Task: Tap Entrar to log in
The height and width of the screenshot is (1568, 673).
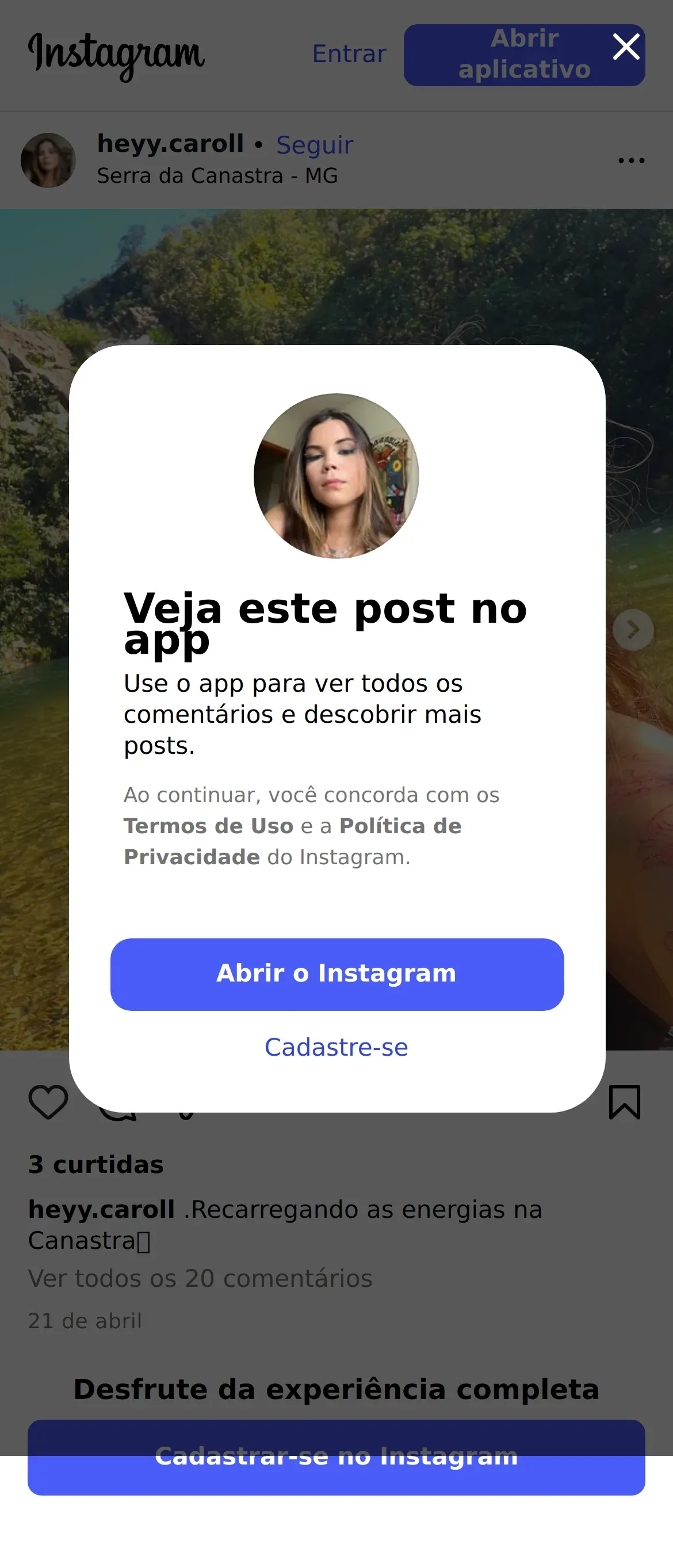Action: 349,54
